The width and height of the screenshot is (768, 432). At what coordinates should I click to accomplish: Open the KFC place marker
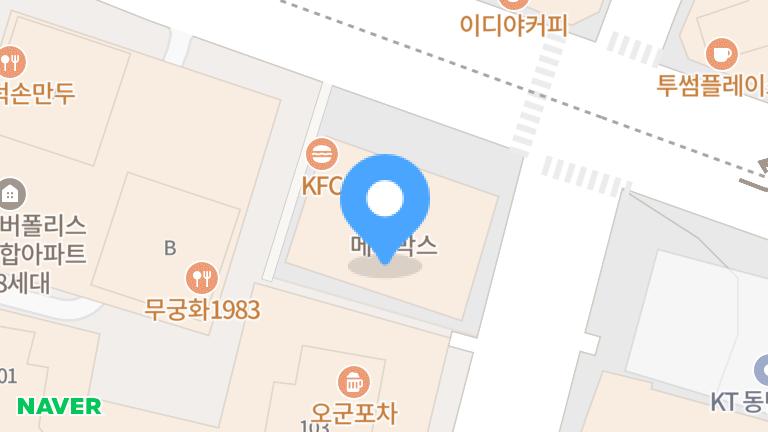[x=322, y=155]
